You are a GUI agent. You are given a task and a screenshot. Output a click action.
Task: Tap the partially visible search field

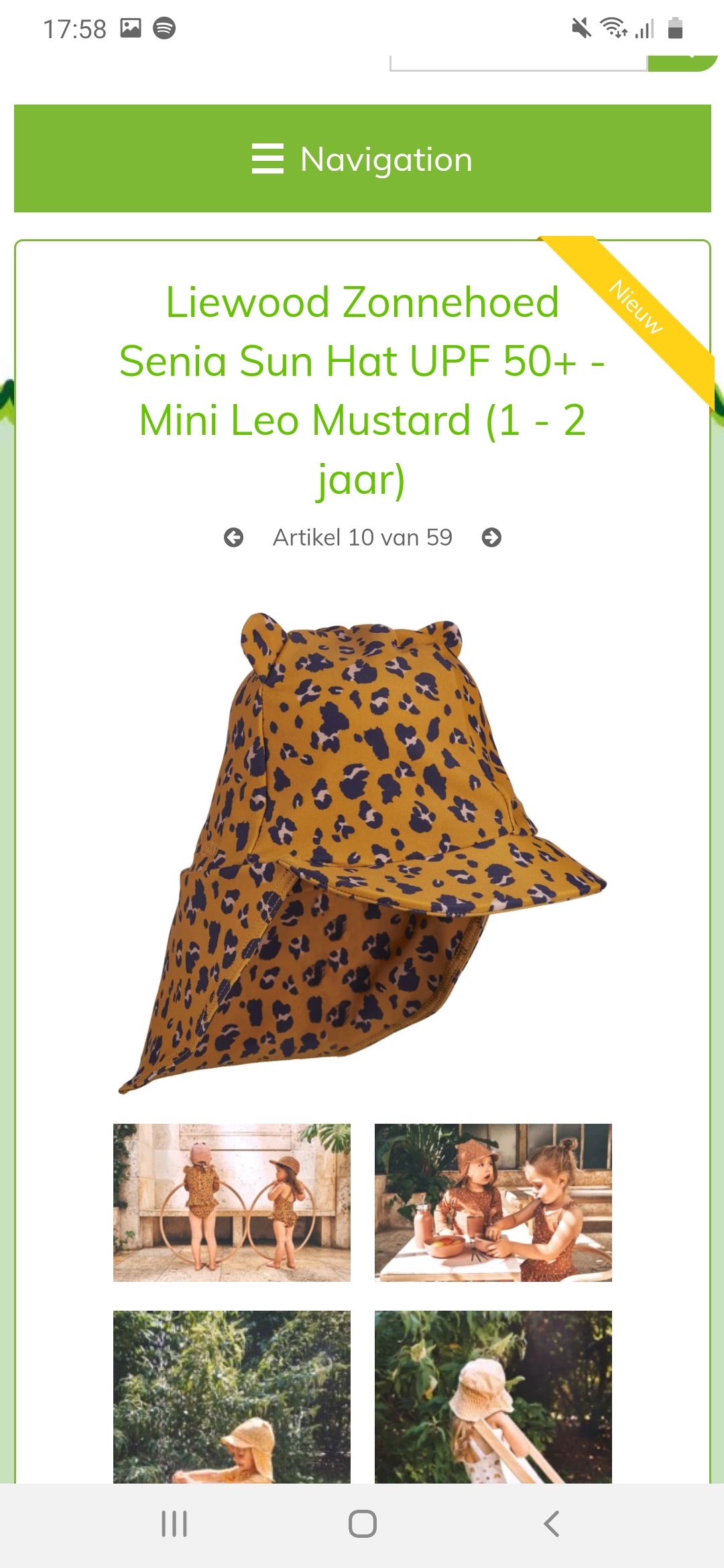518,64
